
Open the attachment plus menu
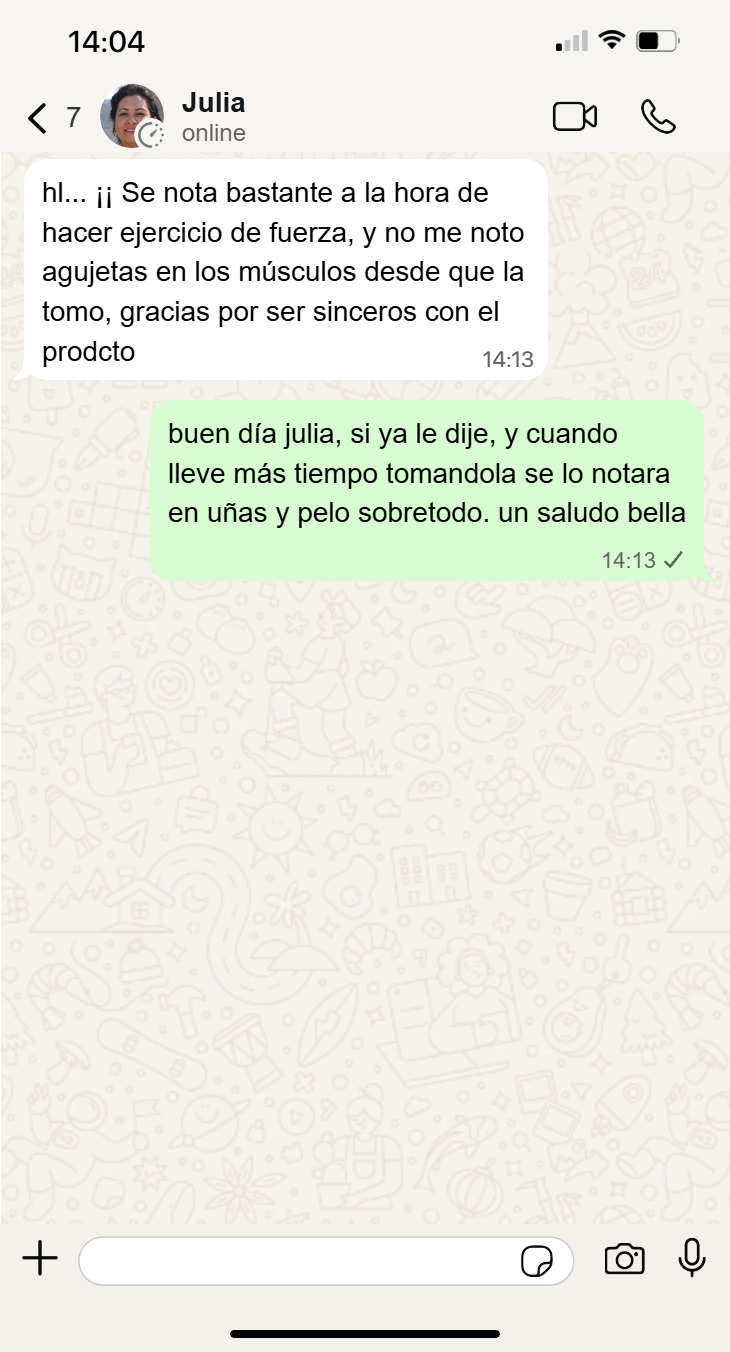pos(40,1259)
